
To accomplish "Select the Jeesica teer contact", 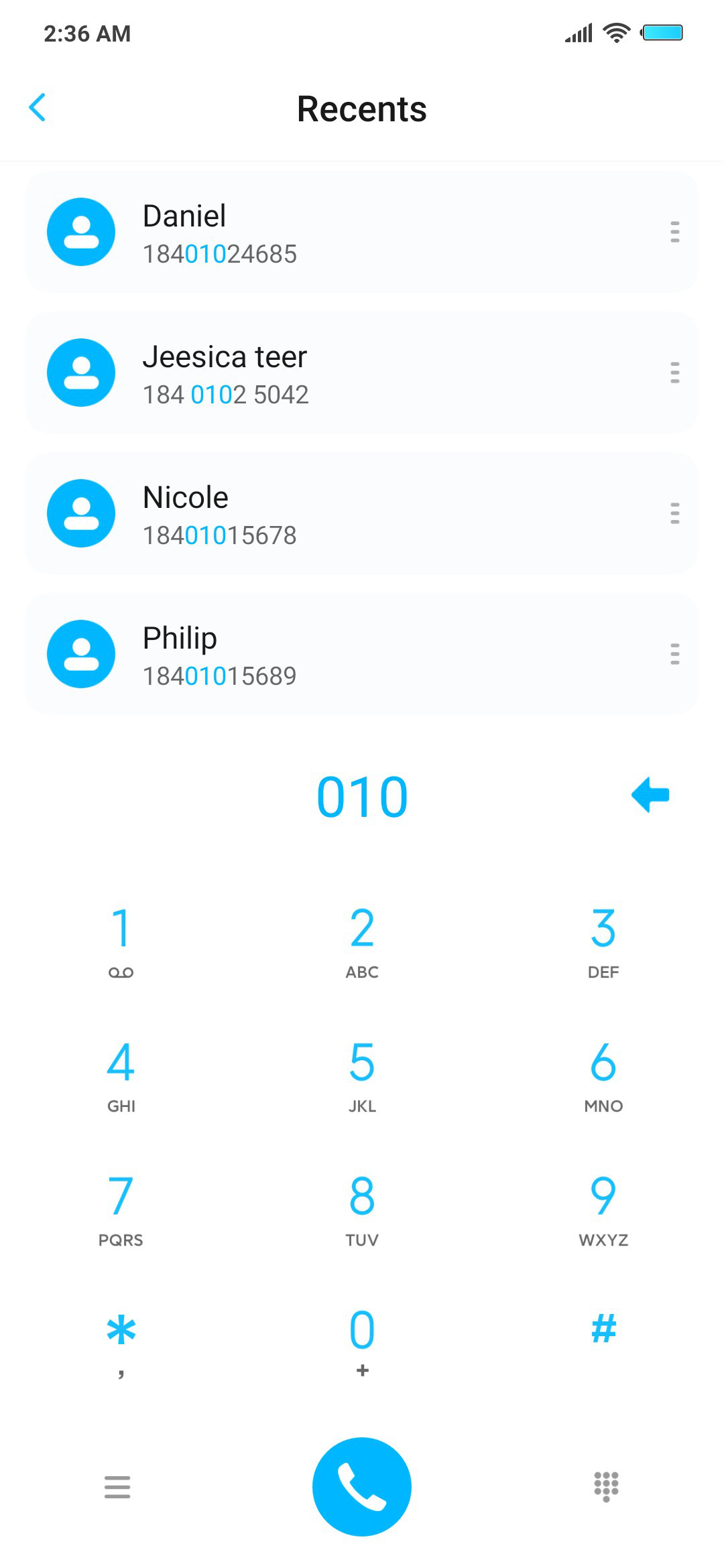I will 362,373.
